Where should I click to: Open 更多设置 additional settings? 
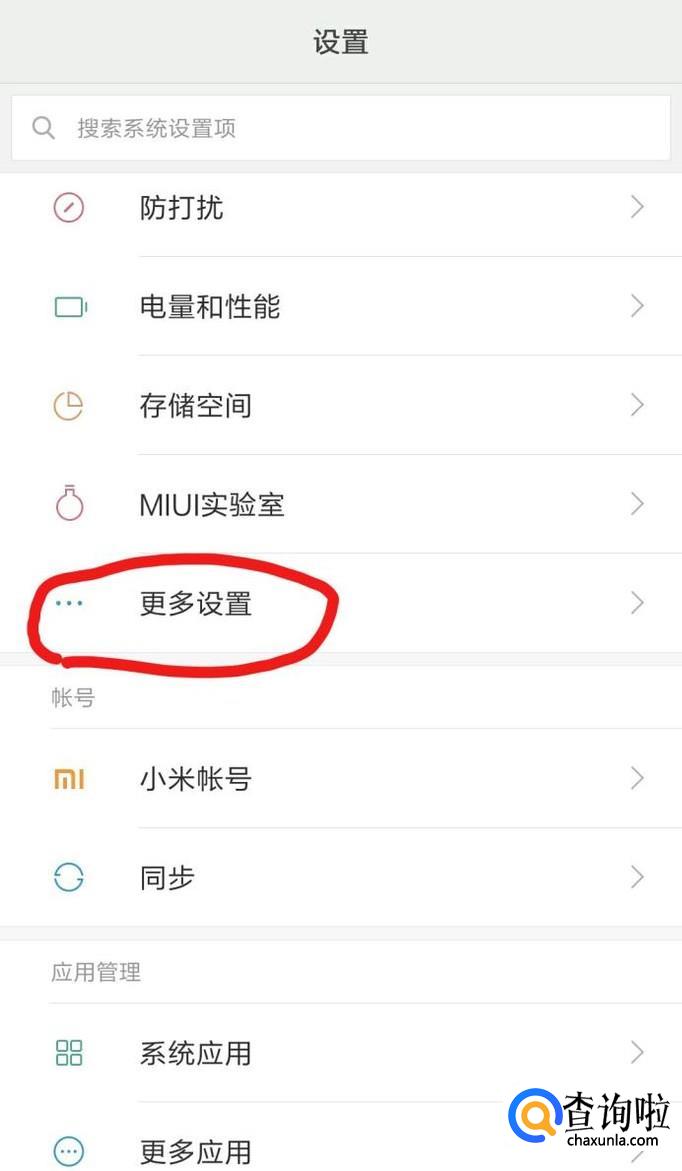(340, 603)
